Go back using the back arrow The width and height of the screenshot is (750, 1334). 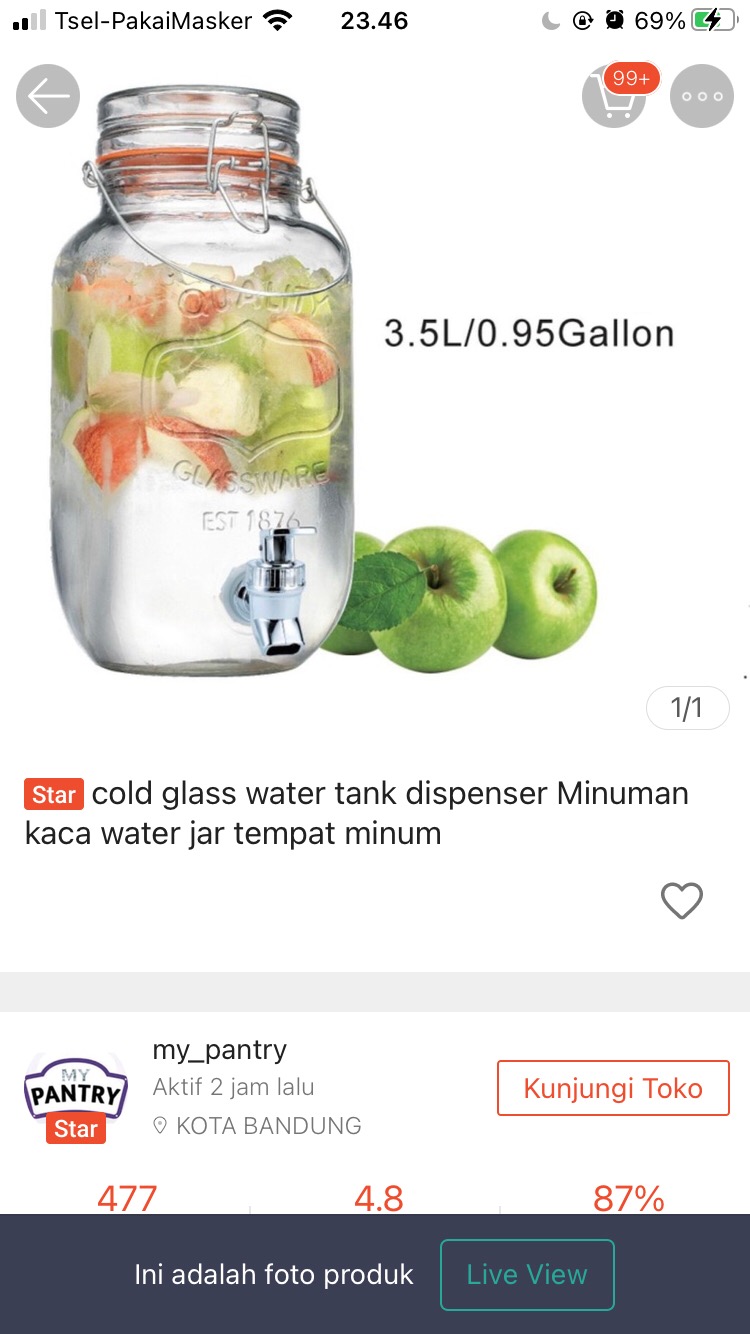47,95
